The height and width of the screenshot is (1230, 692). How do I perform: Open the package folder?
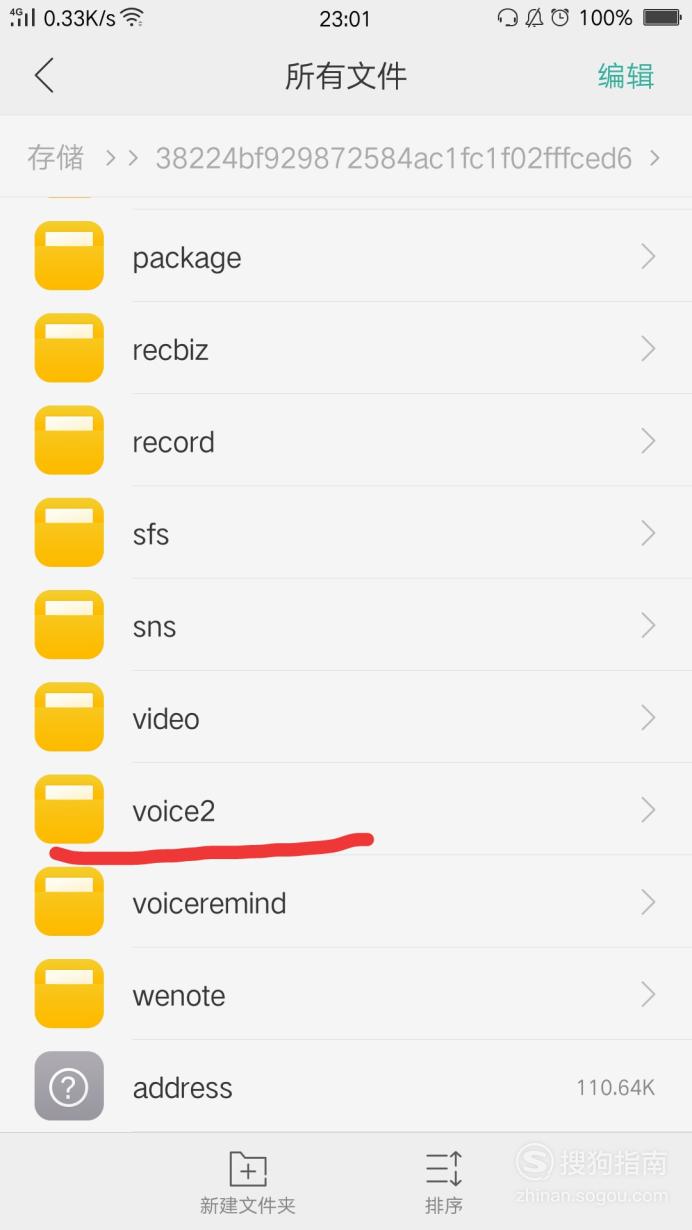tap(346, 257)
